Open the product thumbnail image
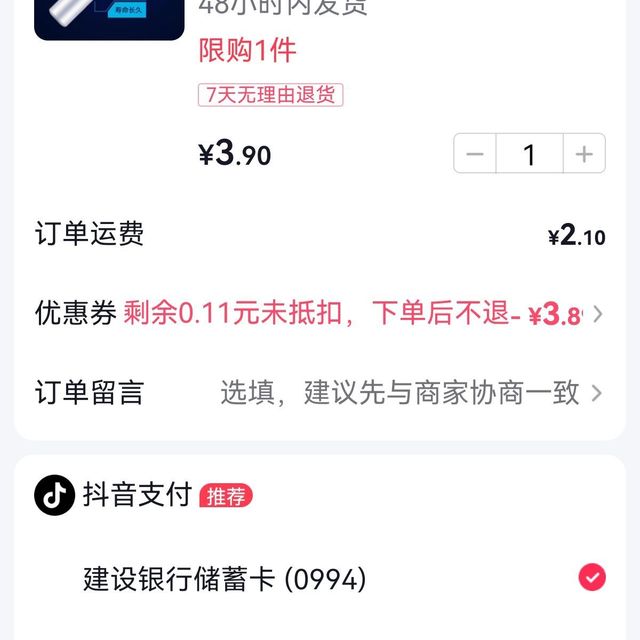 pos(108,17)
